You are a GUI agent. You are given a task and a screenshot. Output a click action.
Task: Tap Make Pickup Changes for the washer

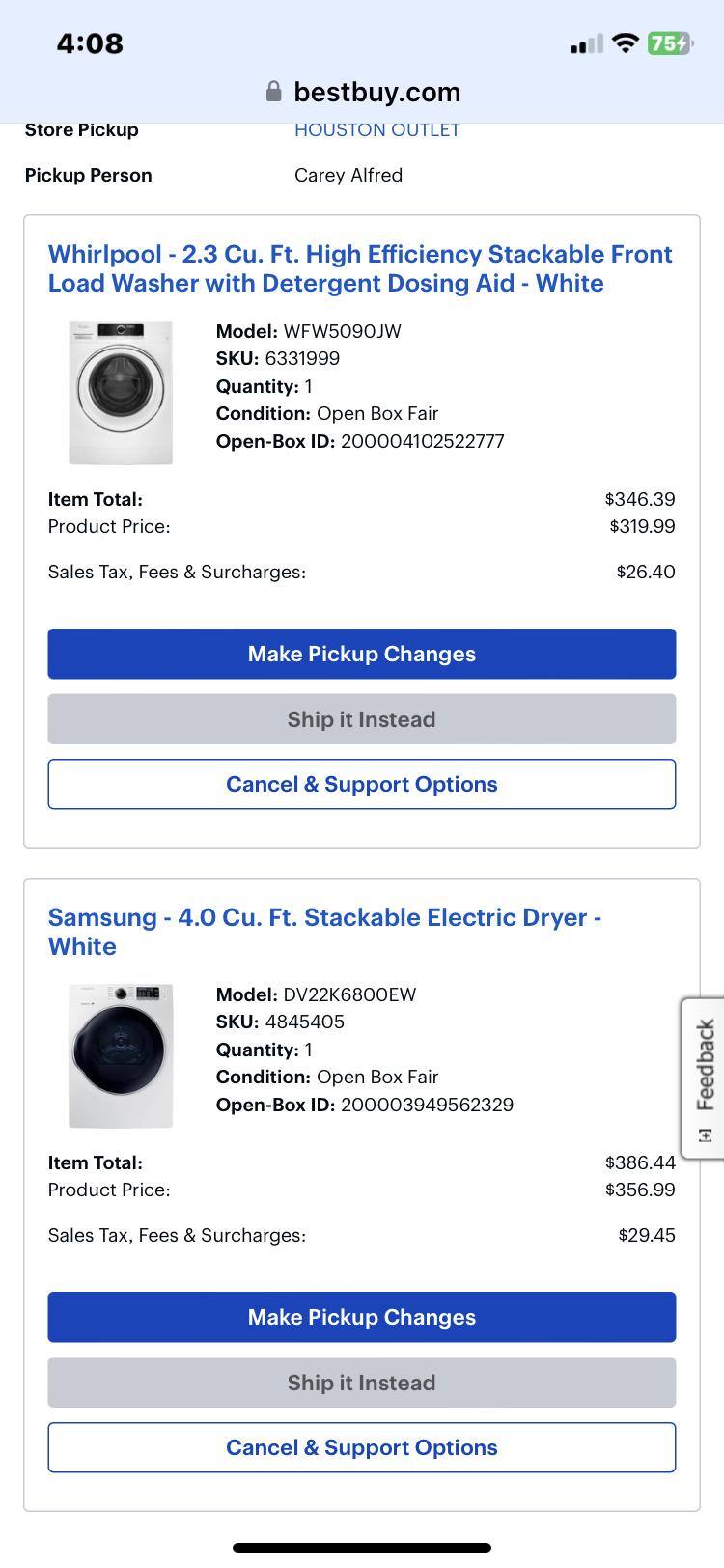coord(361,654)
